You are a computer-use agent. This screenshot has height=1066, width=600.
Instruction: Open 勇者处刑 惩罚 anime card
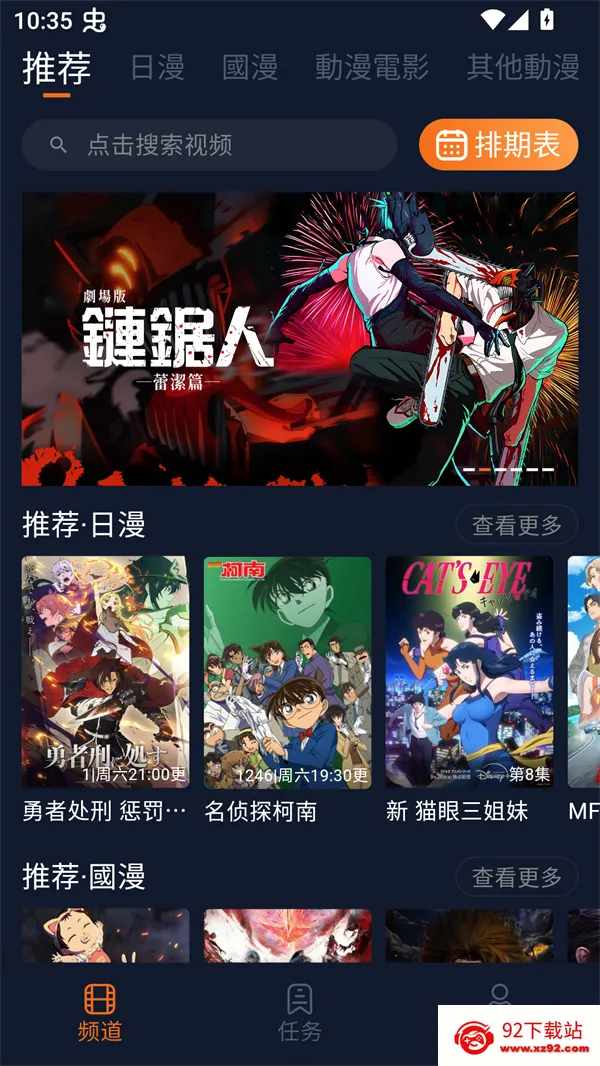click(x=105, y=690)
